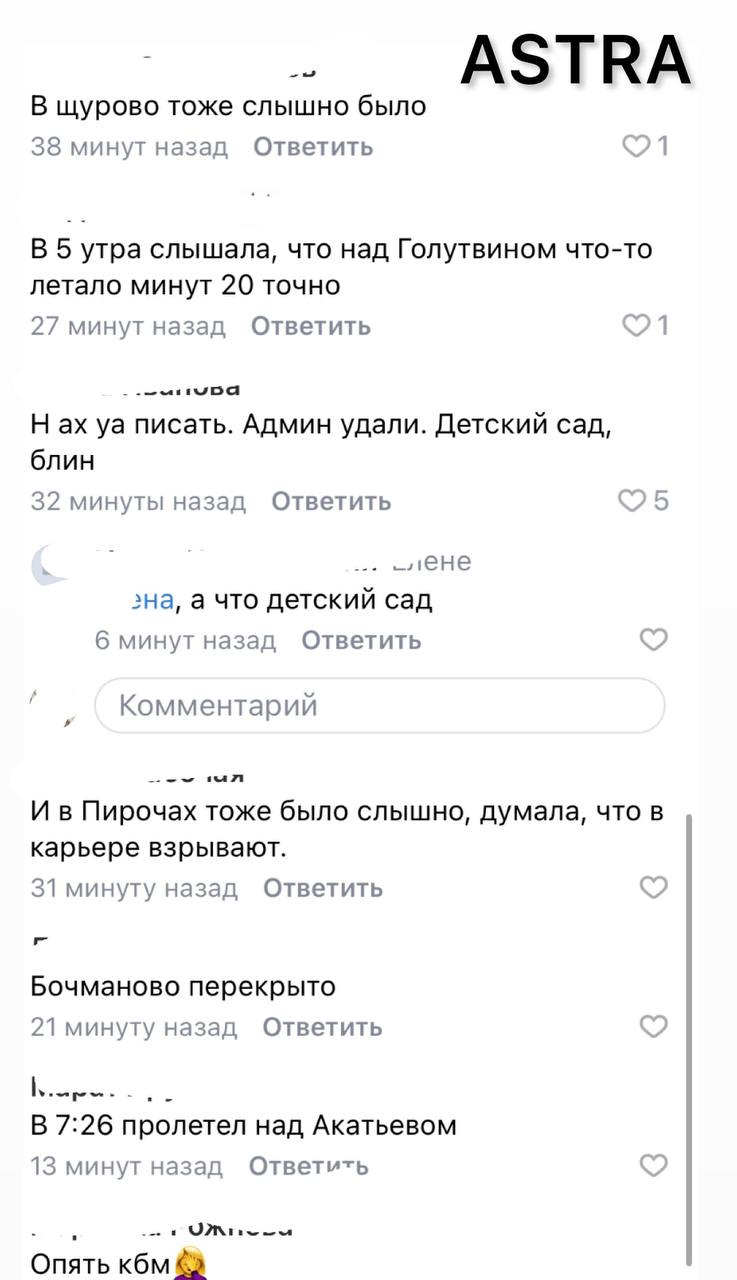Reply to the comment mentioning Голутвином
The height and width of the screenshot is (1280, 737).
310,326
